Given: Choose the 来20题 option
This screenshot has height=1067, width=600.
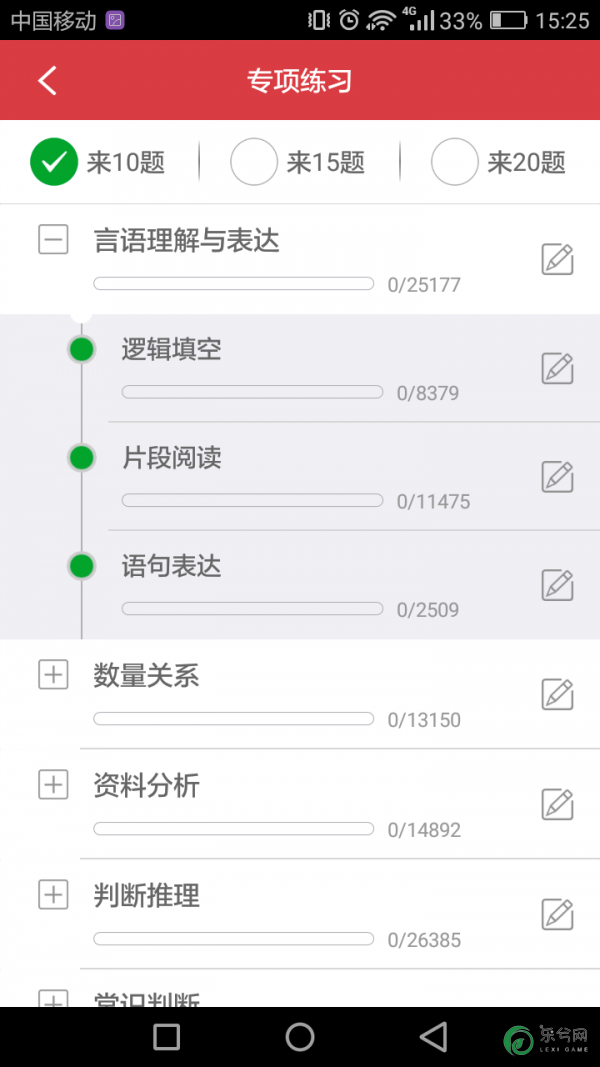Looking at the screenshot, I should (499, 162).
